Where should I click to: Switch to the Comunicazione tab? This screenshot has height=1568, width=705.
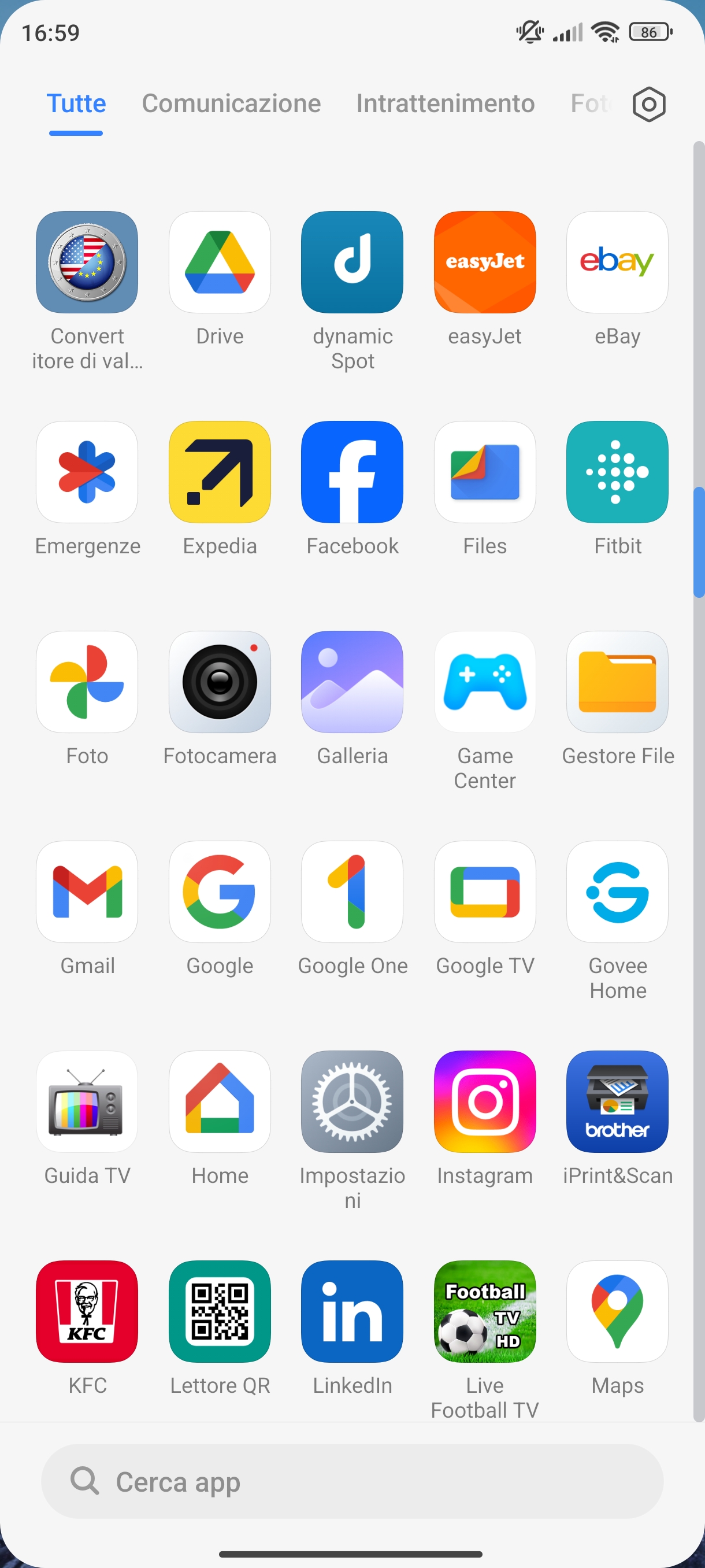[231, 103]
